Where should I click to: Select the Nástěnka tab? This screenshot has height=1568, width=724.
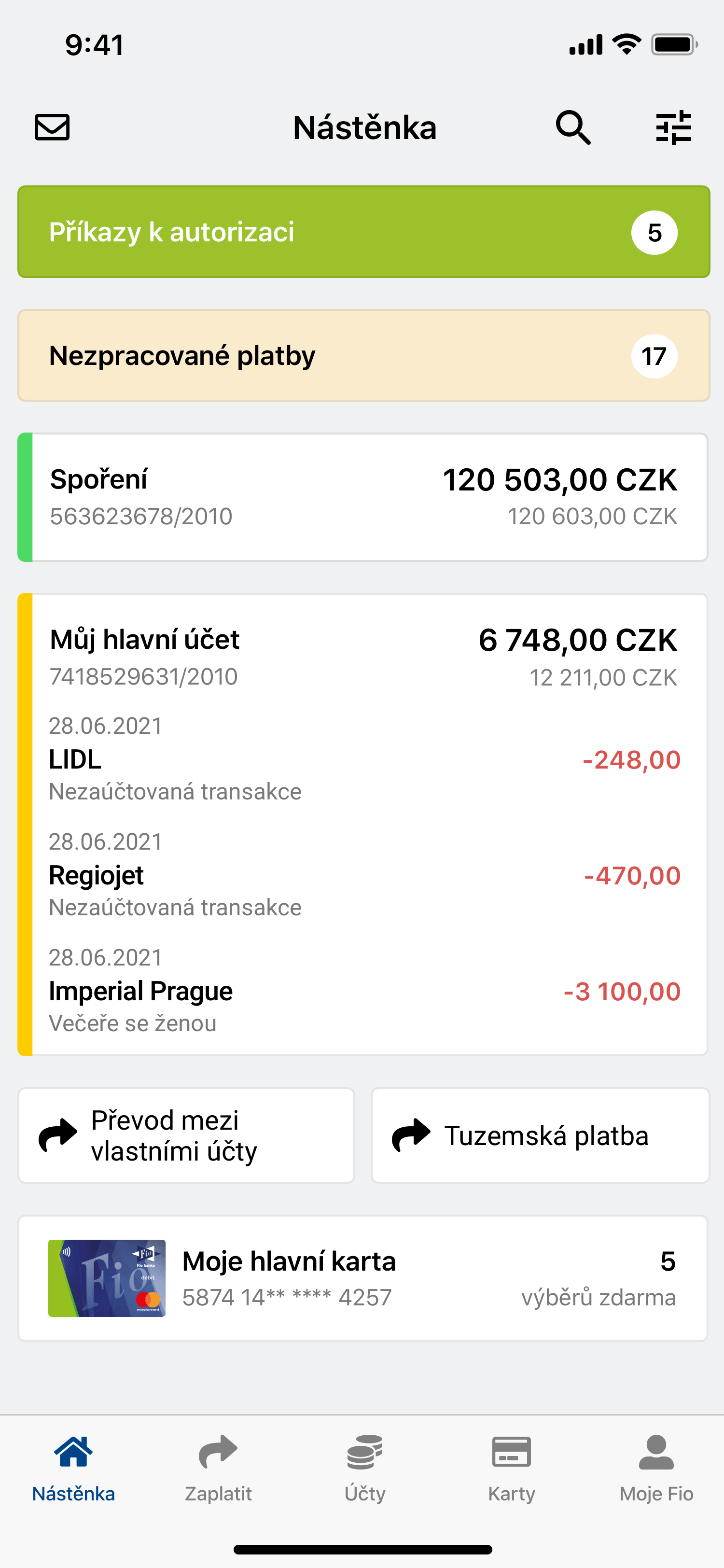[74, 1467]
